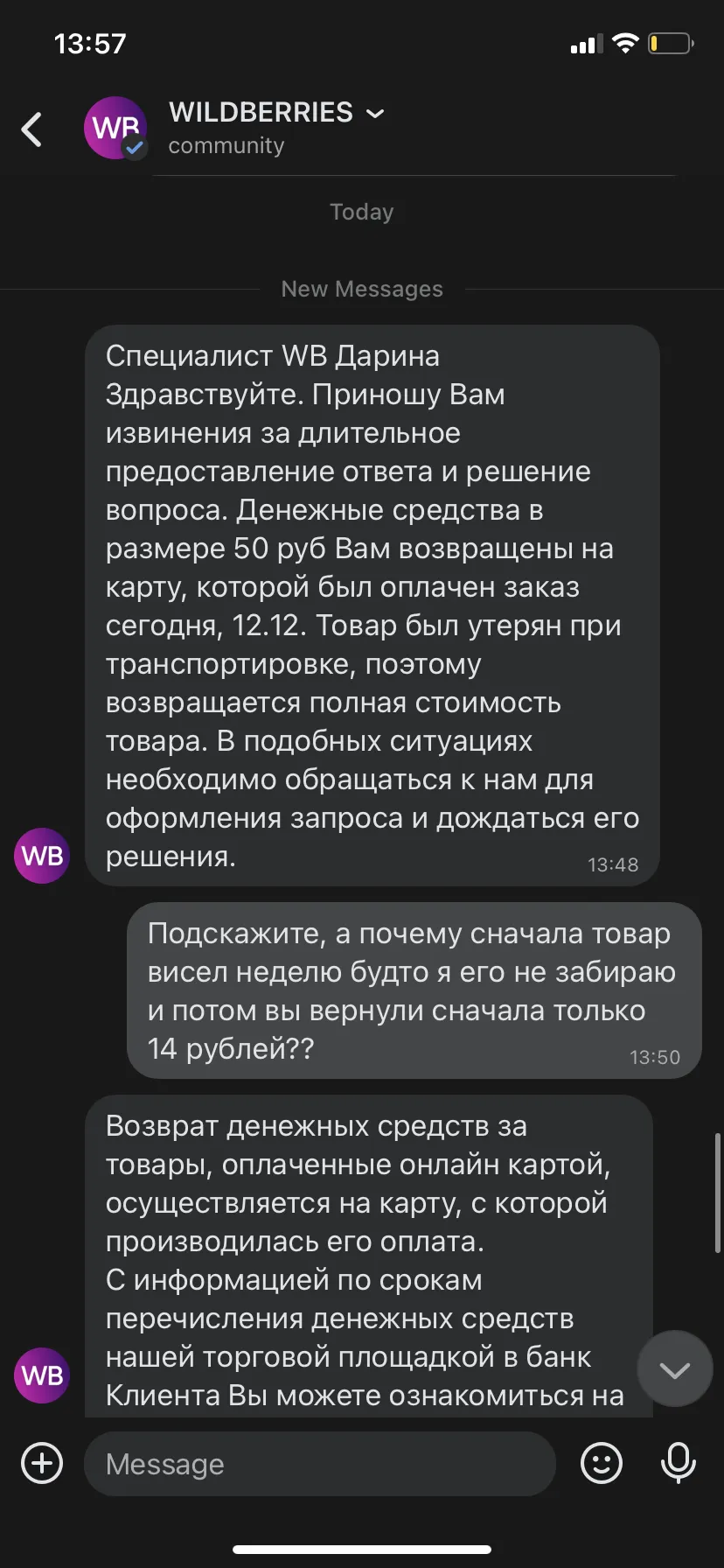The width and height of the screenshot is (724, 1568).
Task: Open the WB community avatar in header
Action: pyautogui.click(x=115, y=128)
